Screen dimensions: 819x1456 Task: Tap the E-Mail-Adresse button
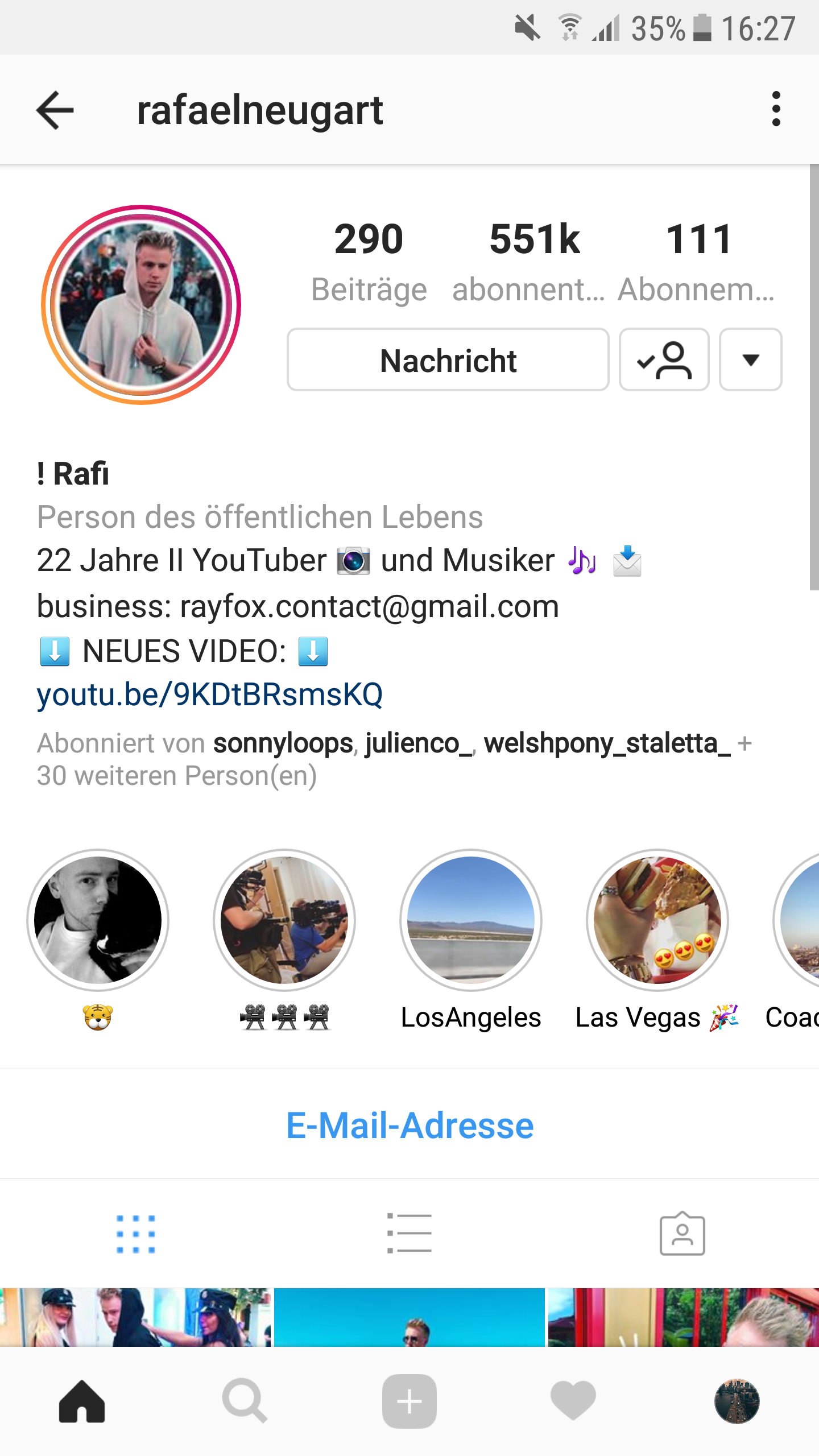409,1125
